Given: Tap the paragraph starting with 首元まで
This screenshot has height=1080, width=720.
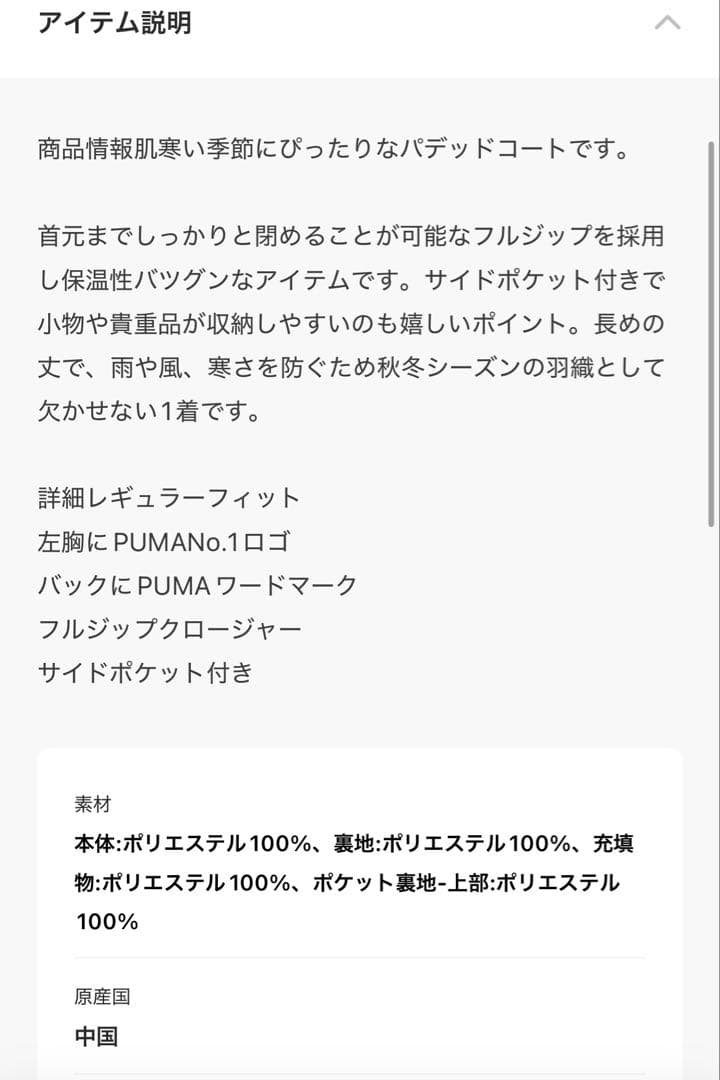Looking at the screenshot, I should click(350, 320).
